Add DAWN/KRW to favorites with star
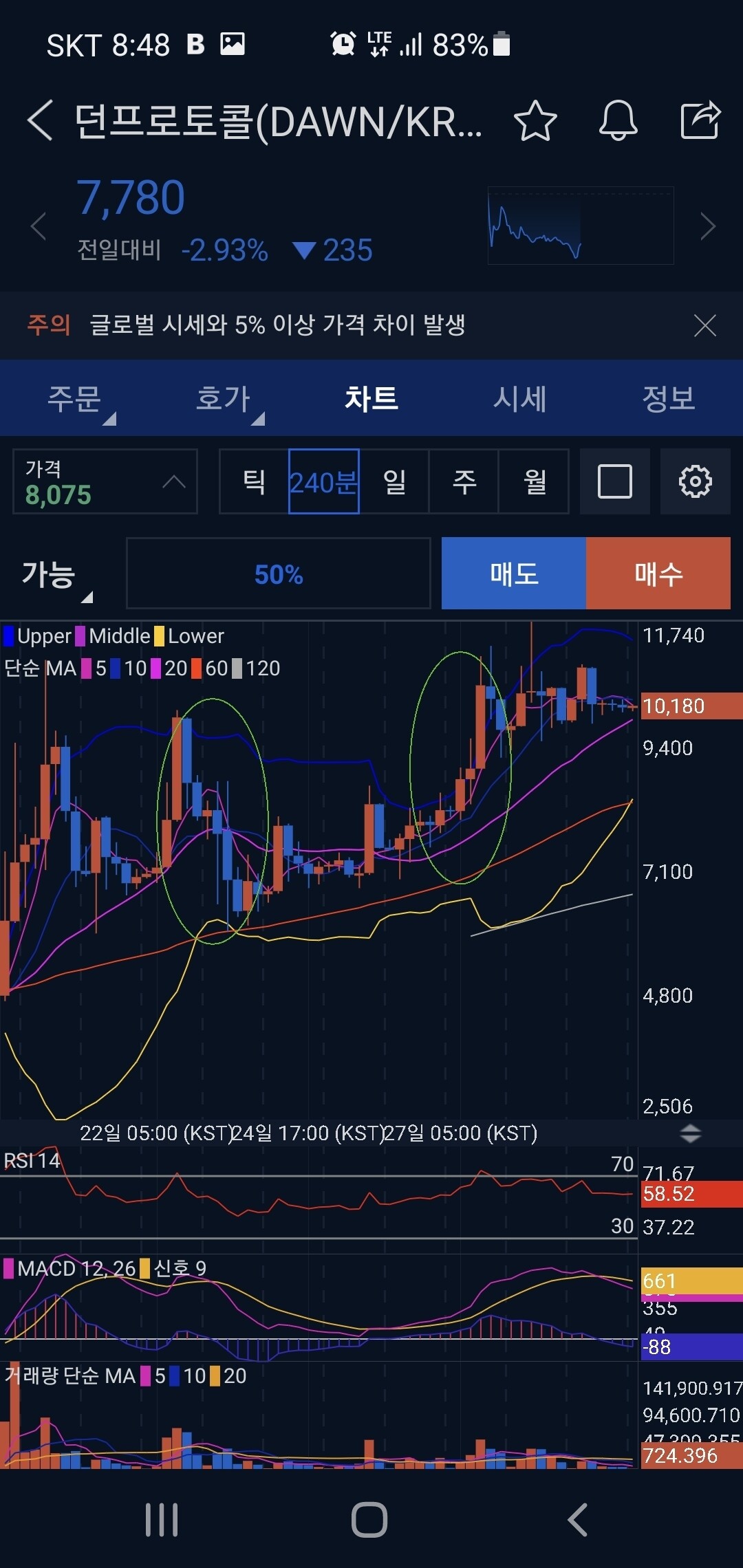The image size is (743, 1568). (535, 120)
